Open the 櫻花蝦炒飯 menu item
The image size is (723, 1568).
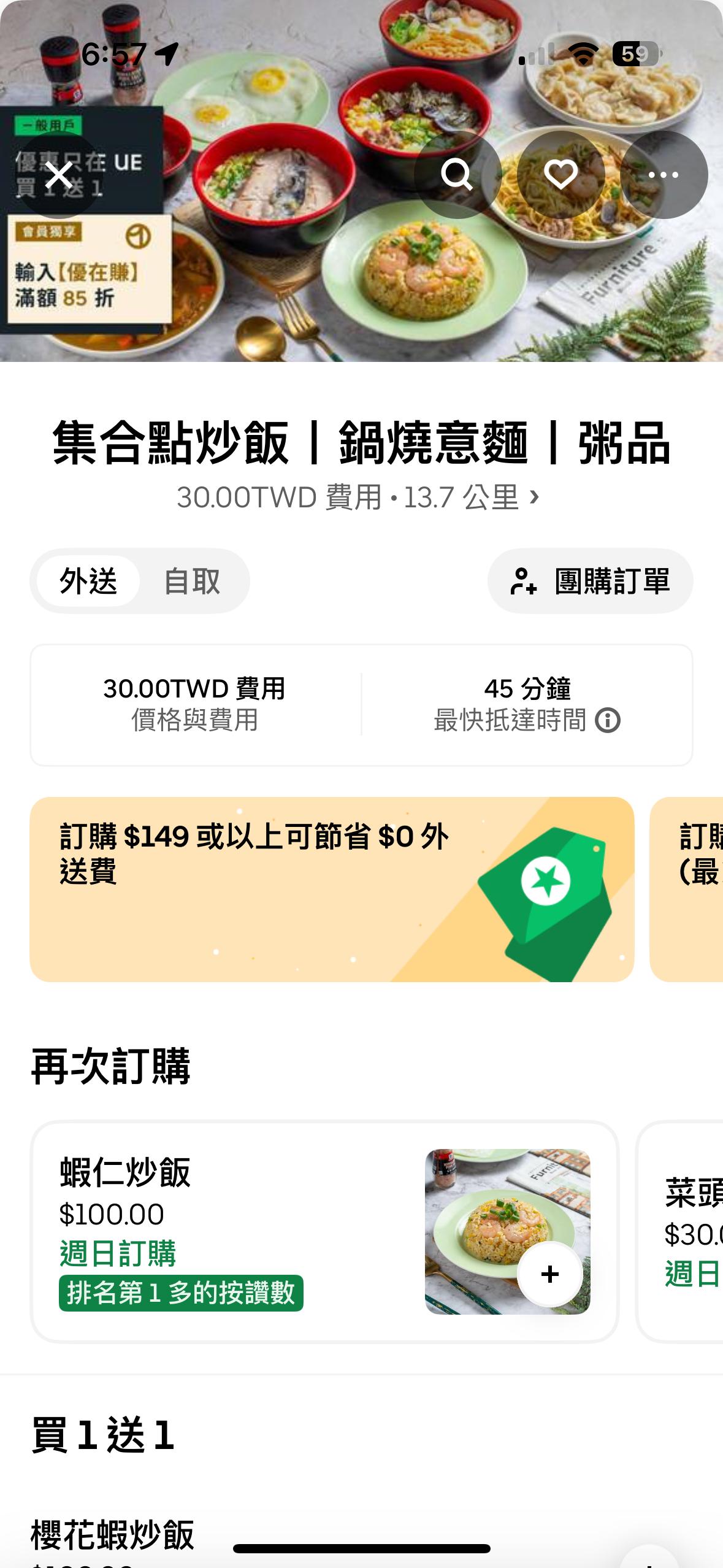(113, 1534)
